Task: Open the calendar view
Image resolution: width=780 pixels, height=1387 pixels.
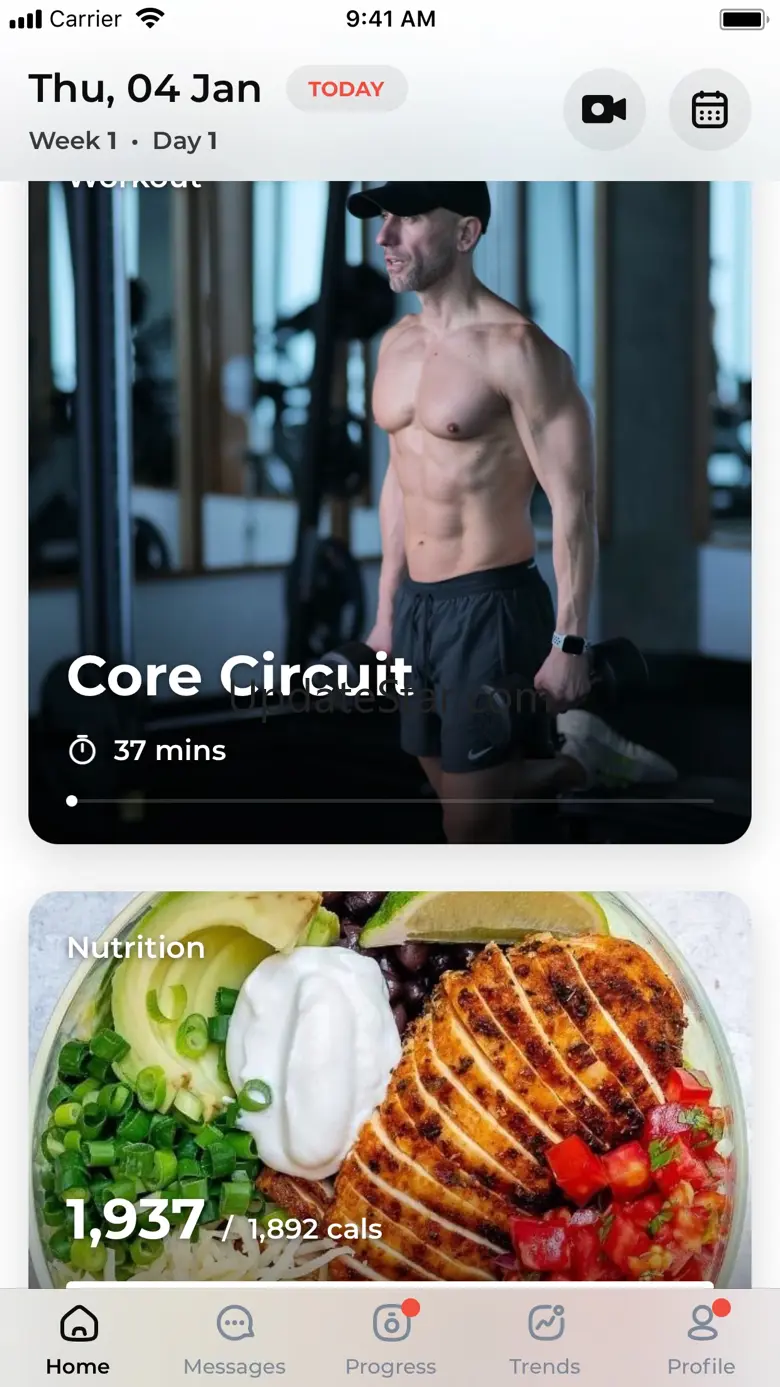Action: 709,110
